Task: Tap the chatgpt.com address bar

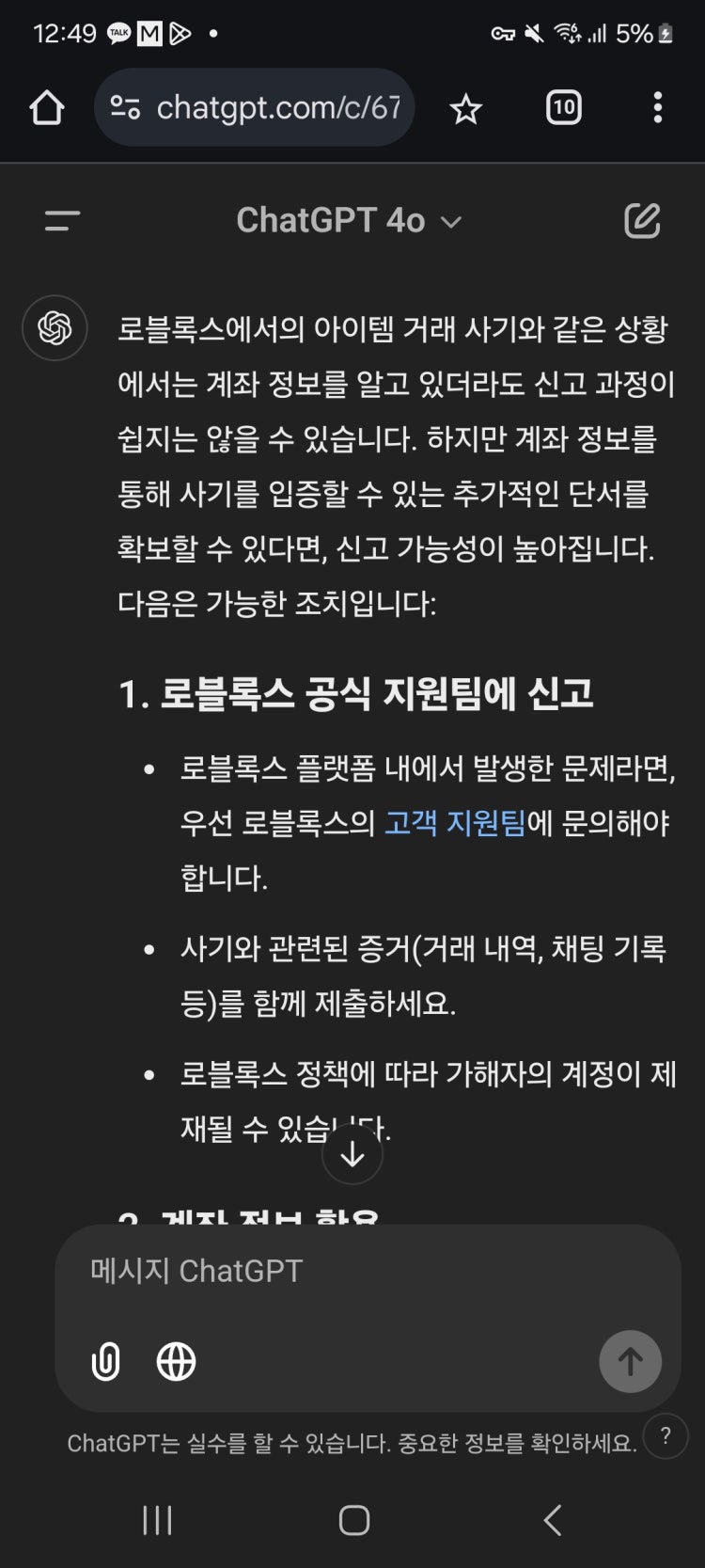Action: point(254,108)
